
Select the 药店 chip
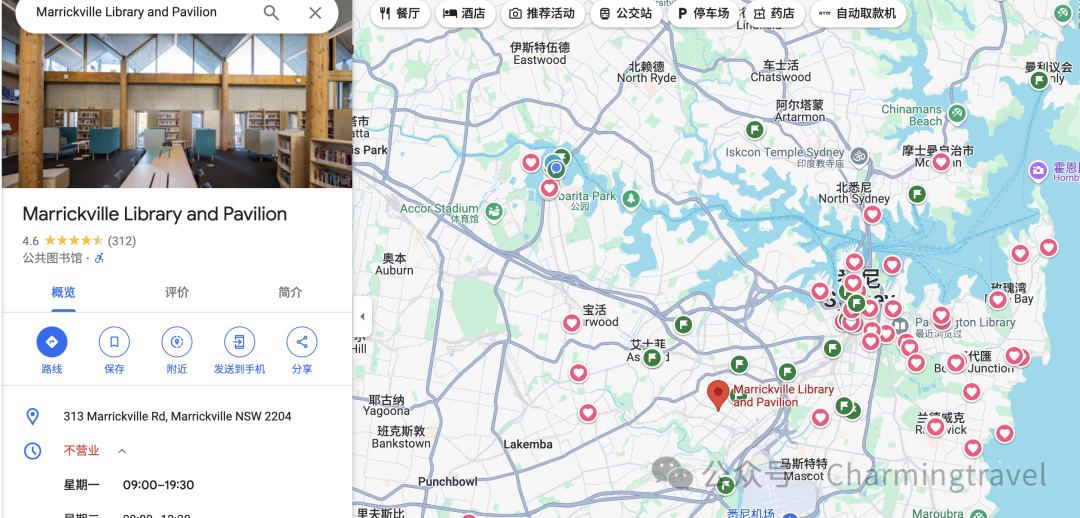(x=772, y=14)
